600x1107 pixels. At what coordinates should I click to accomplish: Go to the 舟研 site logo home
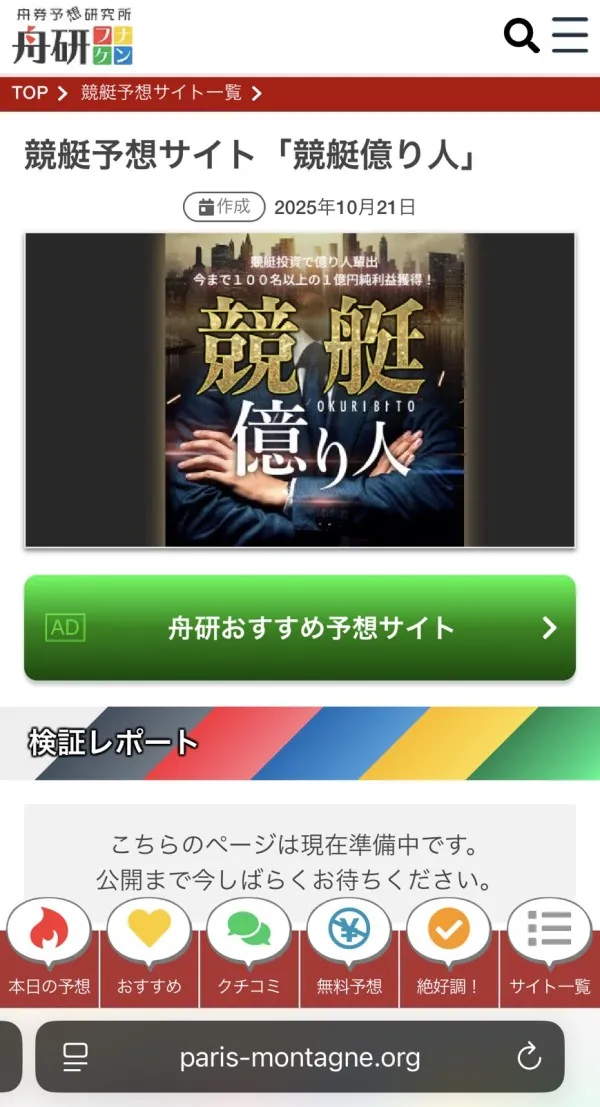[x=72, y=37]
